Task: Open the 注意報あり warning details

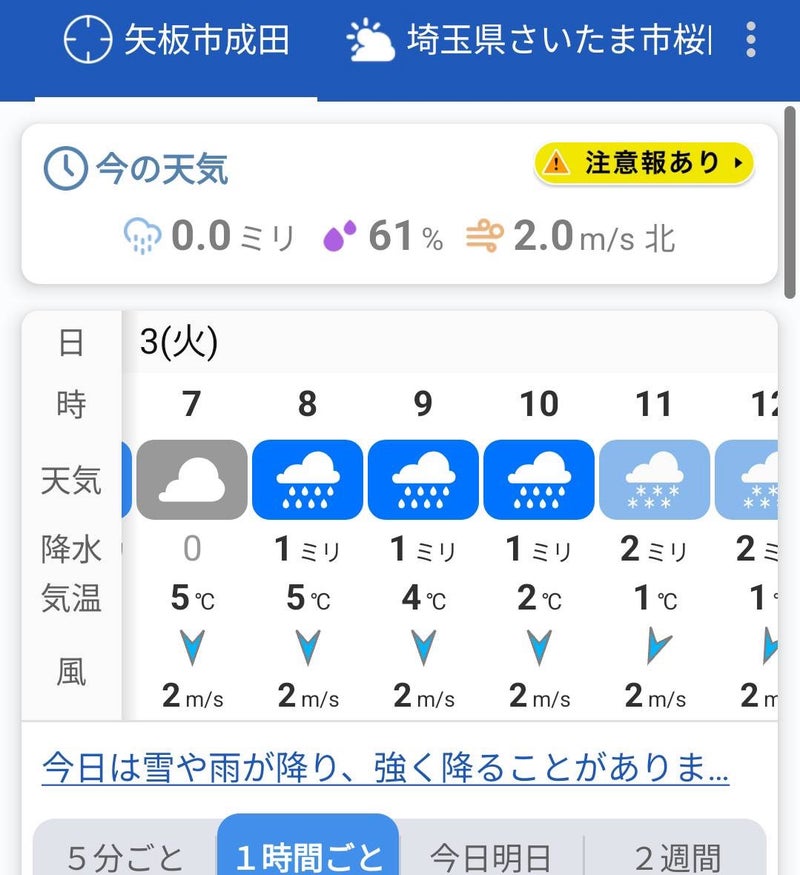Action: pyautogui.click(x=643, y=163)
